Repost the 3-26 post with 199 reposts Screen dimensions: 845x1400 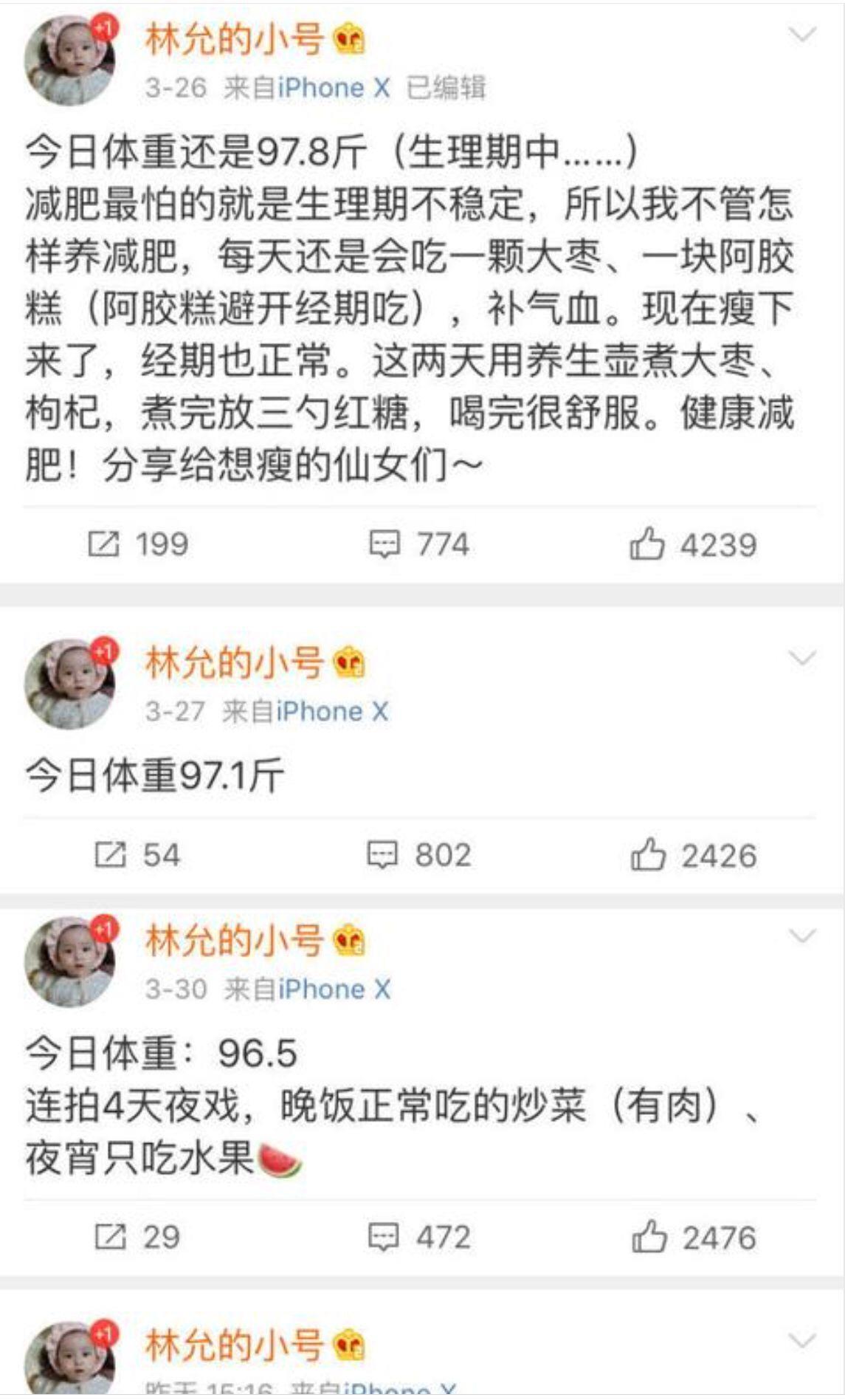(x=137, y=545)
